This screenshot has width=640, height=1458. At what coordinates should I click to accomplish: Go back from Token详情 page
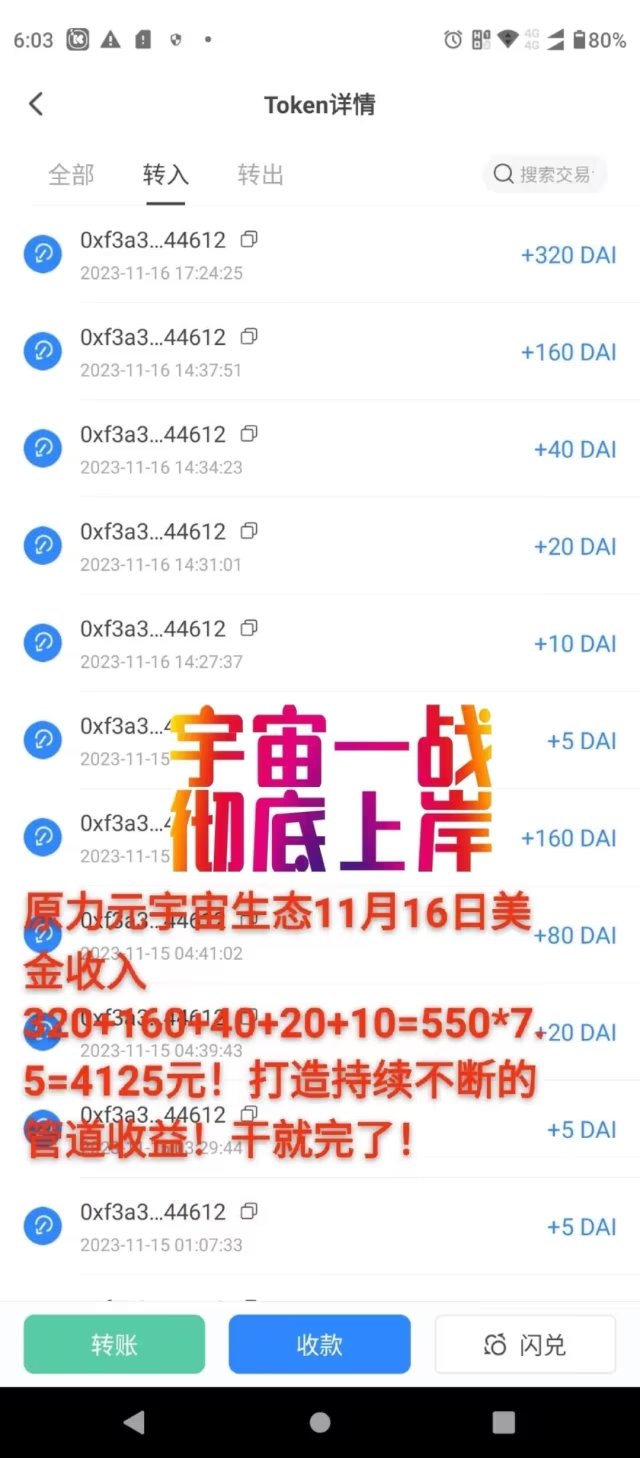(36, 103)
